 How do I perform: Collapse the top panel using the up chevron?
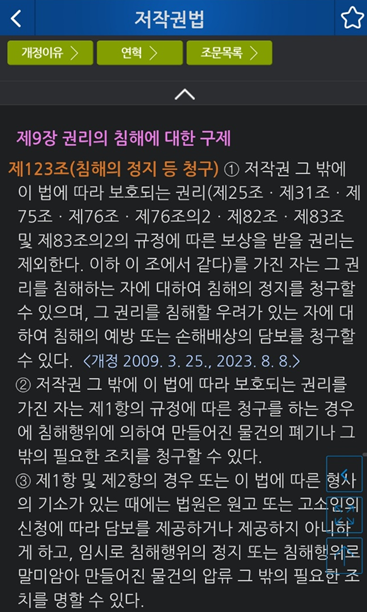coord(184,94)
